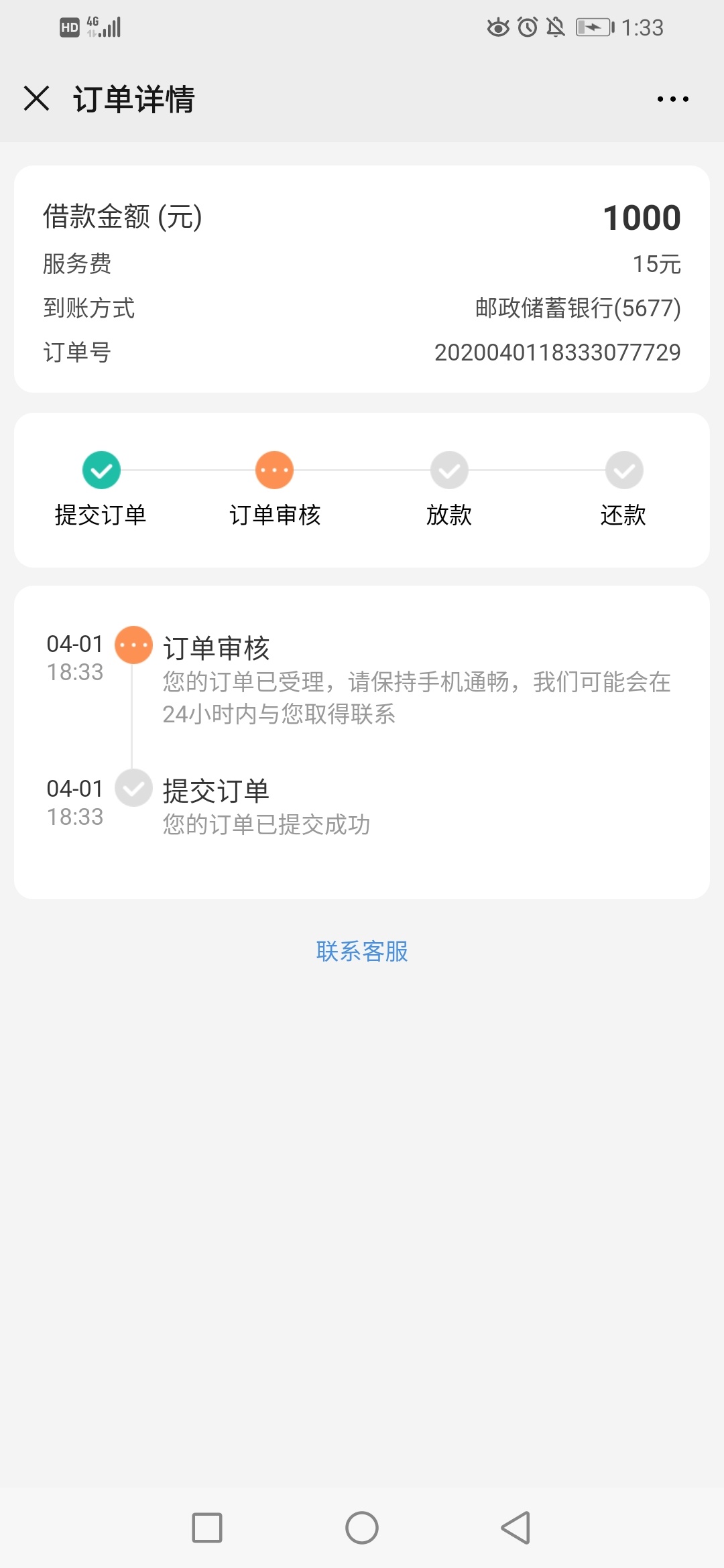724x1568 pixels.
Task: Go to the home screen
Action: coord(362,1528)
